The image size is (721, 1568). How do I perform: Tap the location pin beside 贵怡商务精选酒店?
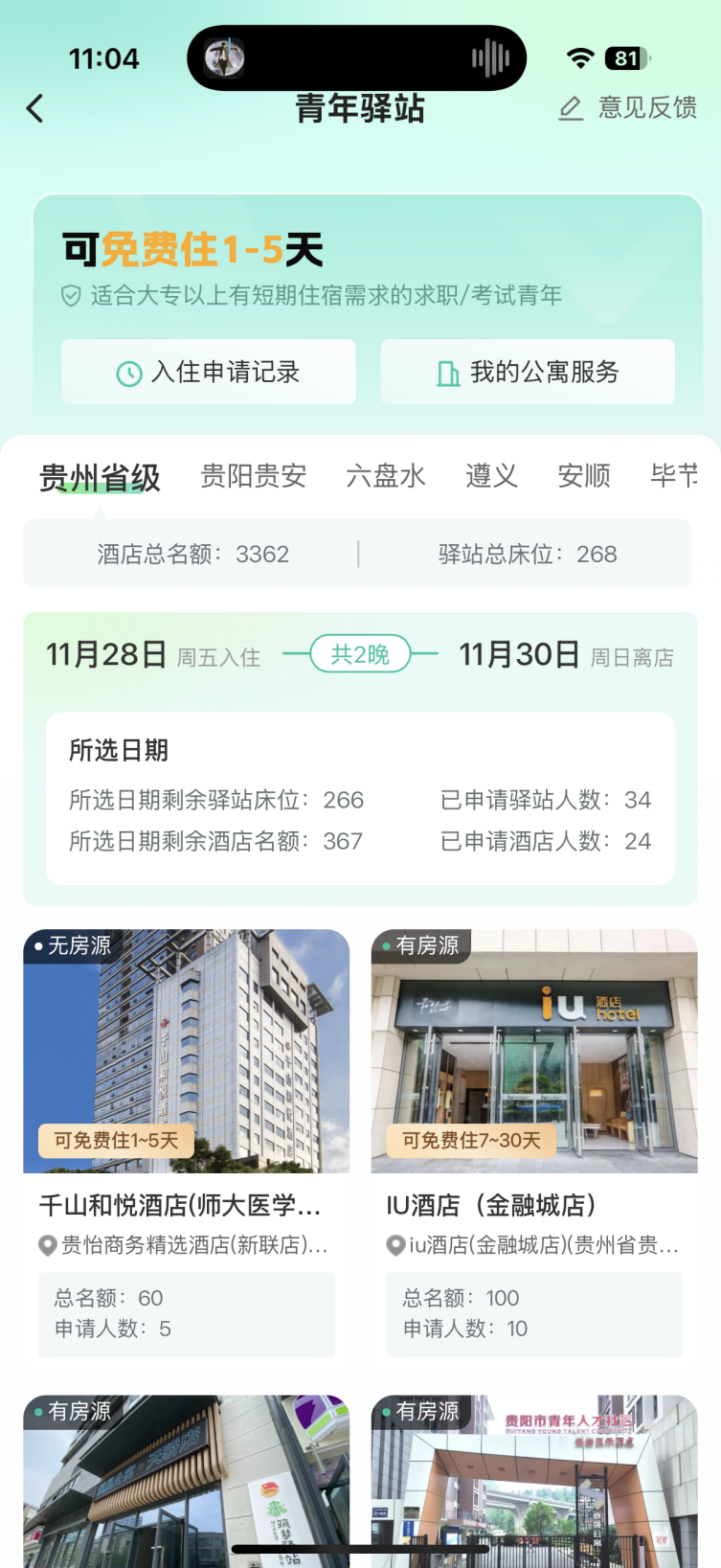[x=47, y=1246]
